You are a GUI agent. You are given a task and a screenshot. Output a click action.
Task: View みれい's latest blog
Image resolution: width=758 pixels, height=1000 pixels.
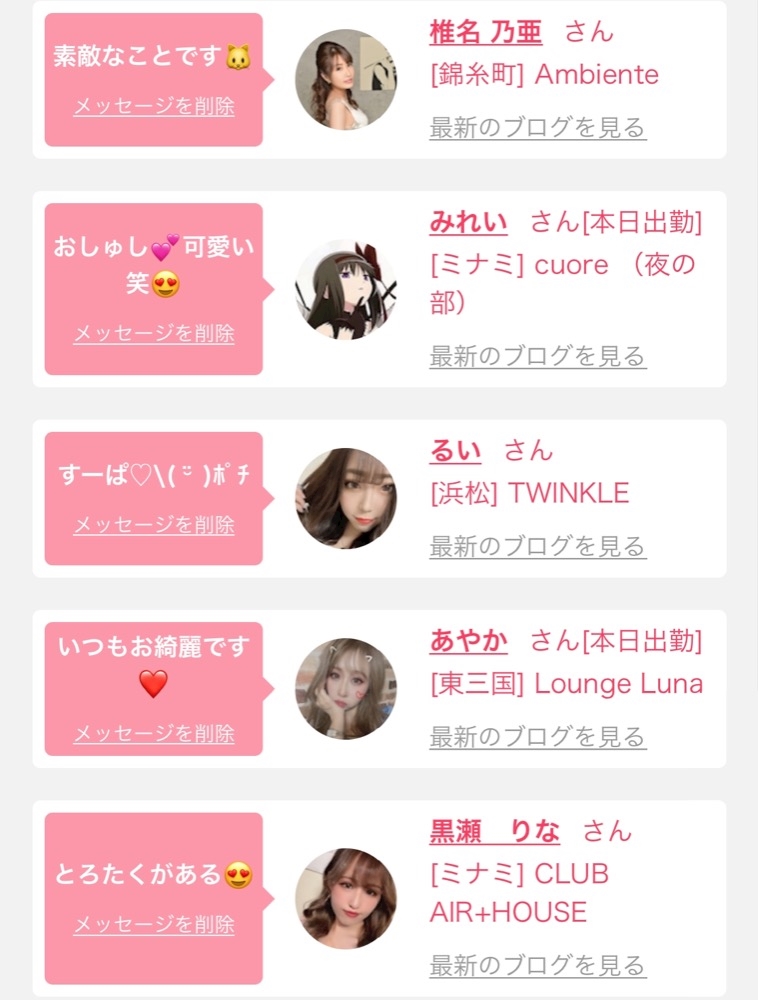pyautogui.click(x=537, y=355)
